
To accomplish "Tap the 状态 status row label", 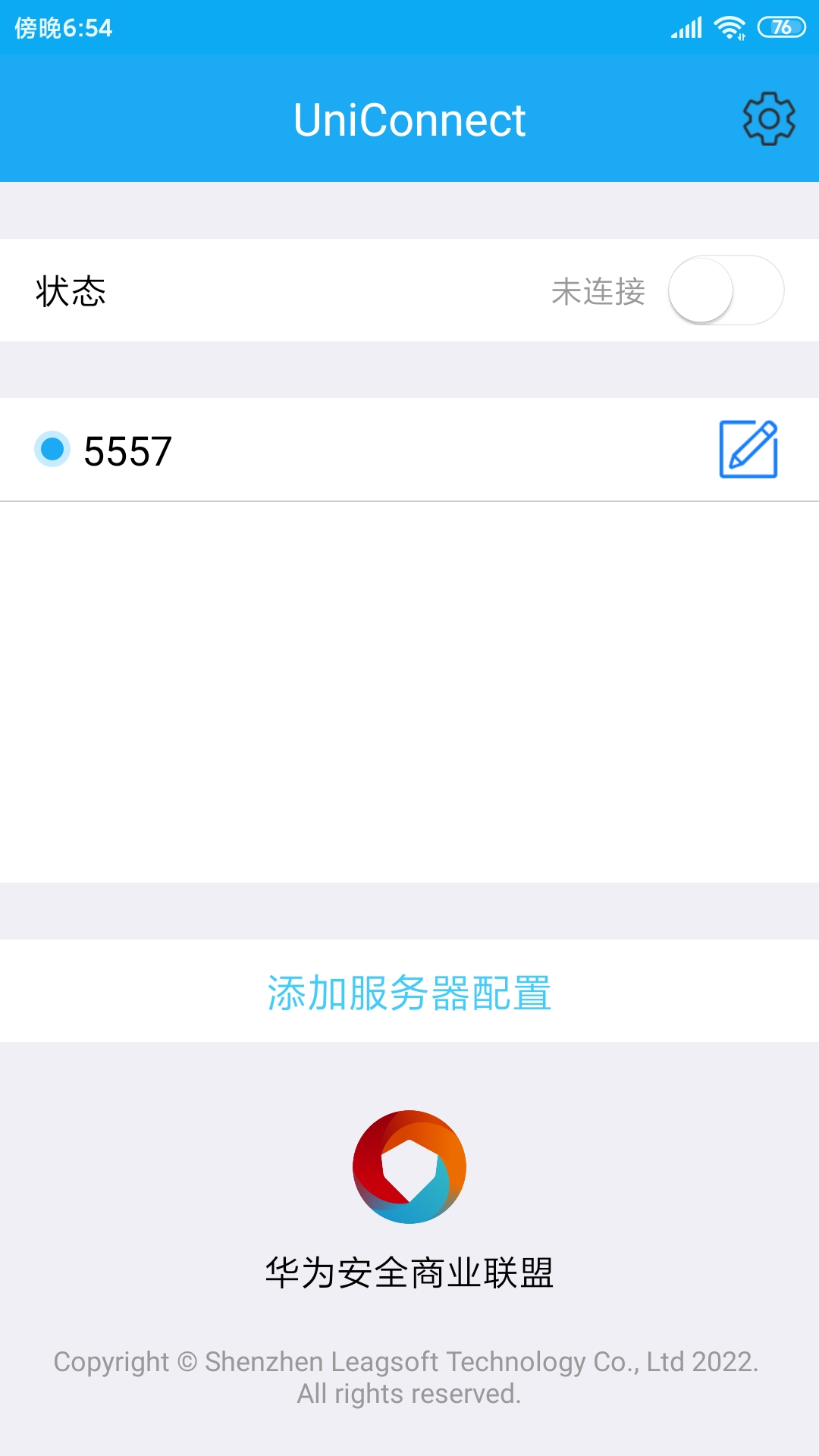I will tap(71, 290).
